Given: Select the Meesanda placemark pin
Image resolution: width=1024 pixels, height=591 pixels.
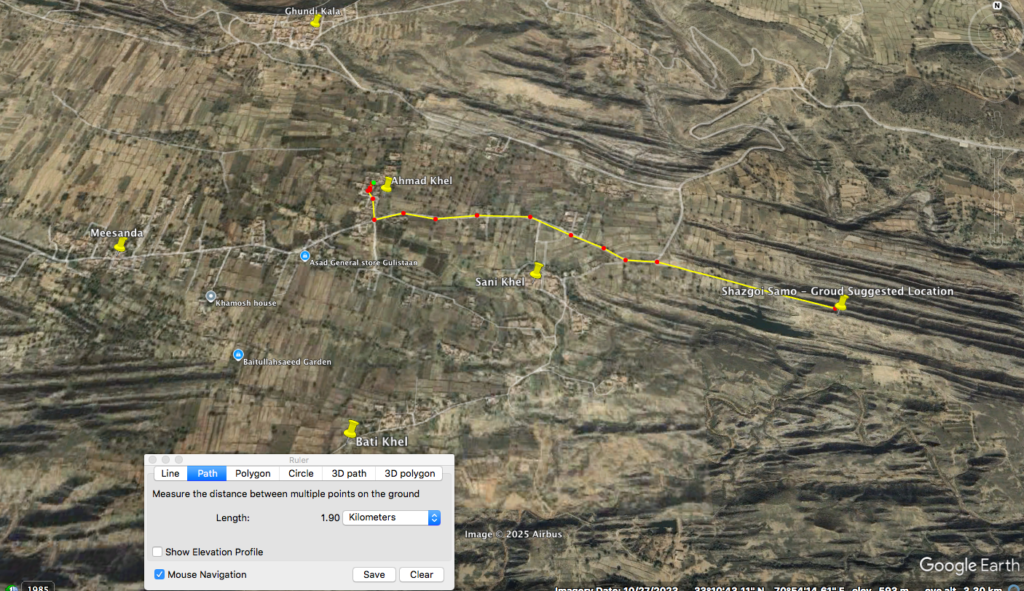Looking at the screenshot, I should pos(121,243).
